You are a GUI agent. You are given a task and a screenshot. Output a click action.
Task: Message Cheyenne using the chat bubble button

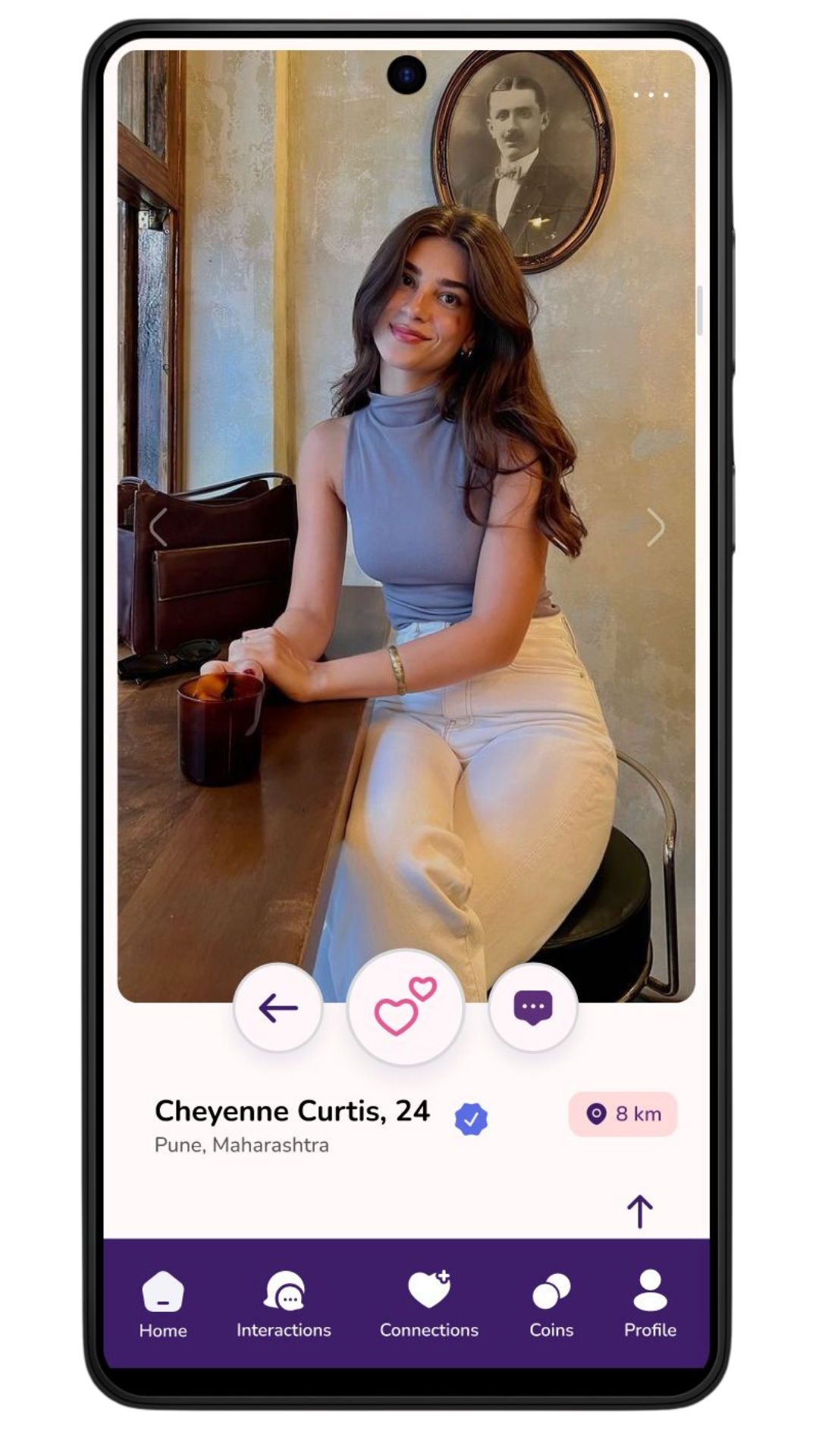[533, 1008]
